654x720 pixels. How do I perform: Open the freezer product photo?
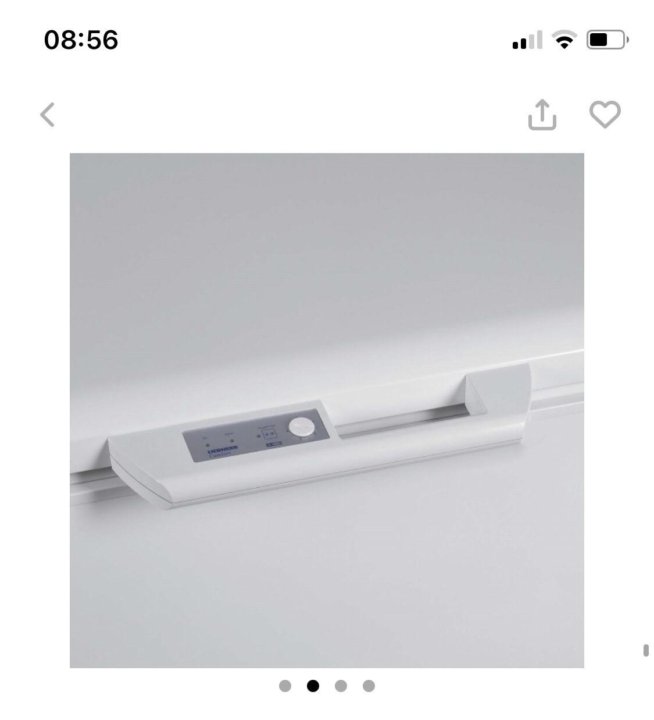327,410
